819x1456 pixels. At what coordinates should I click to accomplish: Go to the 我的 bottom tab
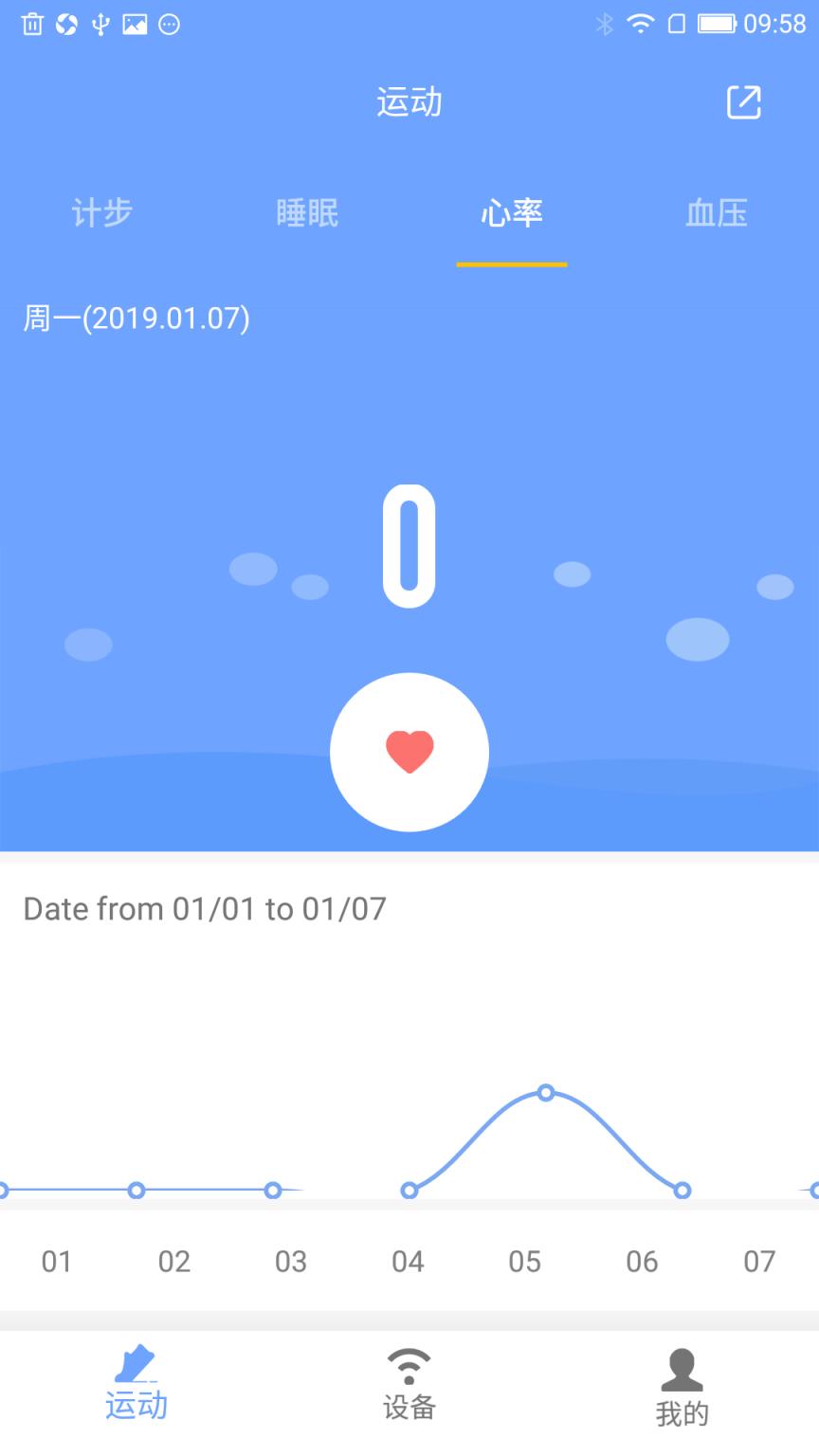(x=682, y=1388)
